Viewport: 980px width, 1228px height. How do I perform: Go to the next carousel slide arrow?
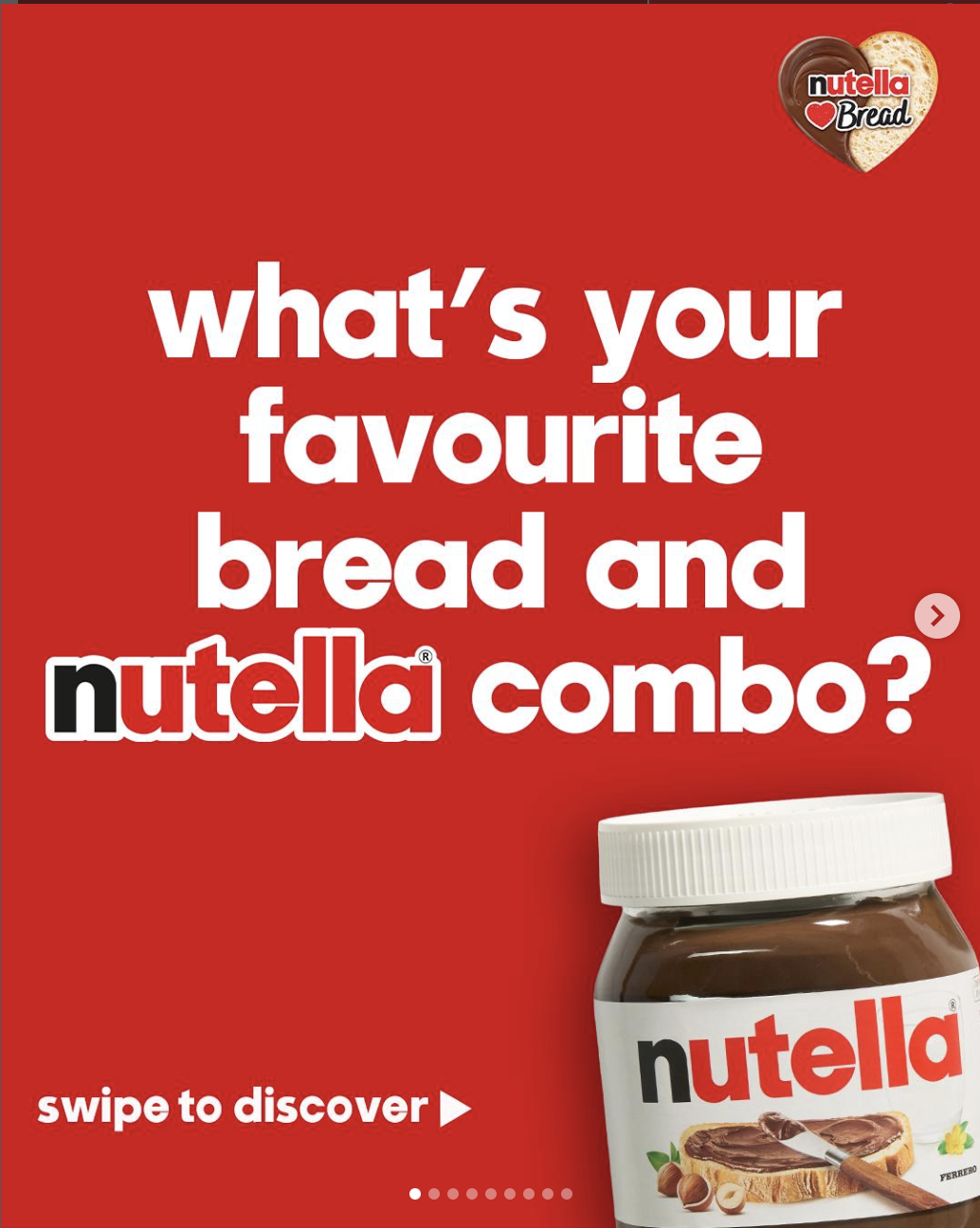point(936,616)
